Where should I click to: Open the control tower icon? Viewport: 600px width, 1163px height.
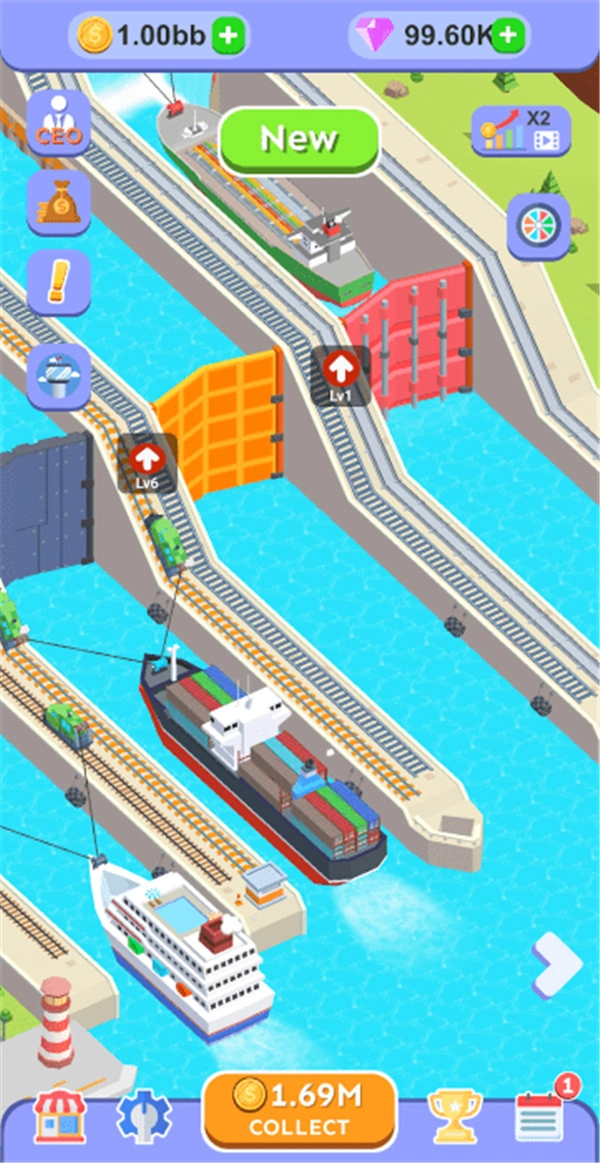[x=59, y=376]
